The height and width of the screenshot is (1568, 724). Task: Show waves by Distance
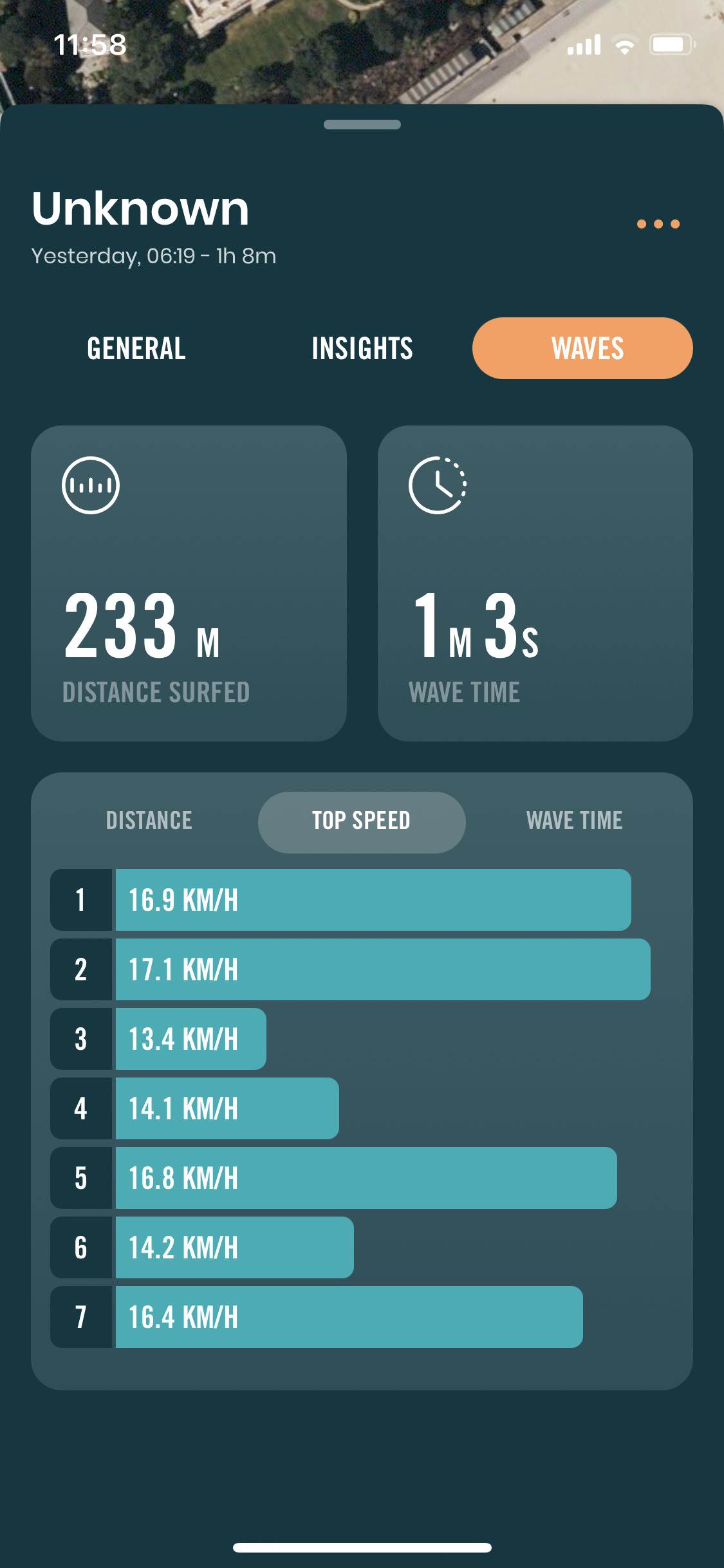(x=149, y=821)
